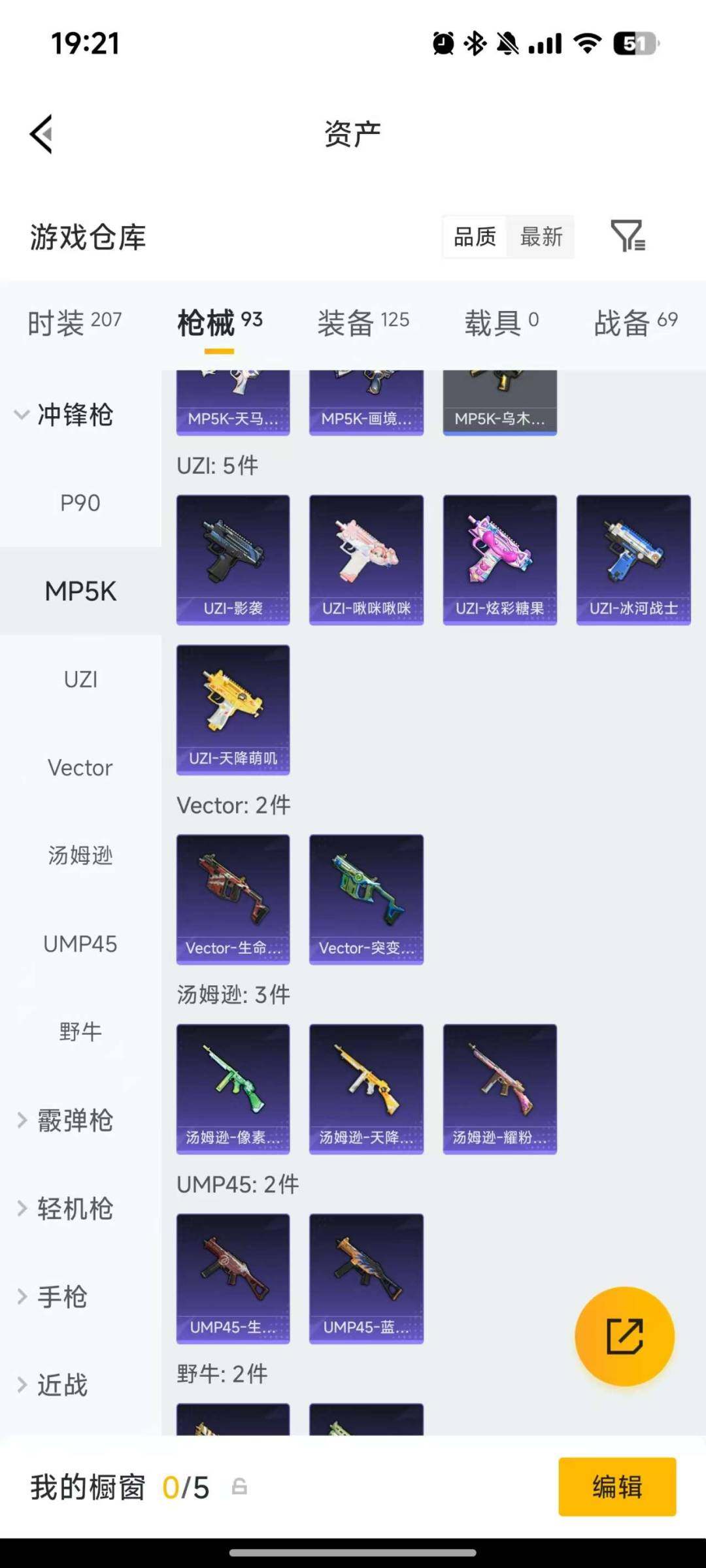
Task: Tap the yellow share floating button
Action: [624, 1336]
